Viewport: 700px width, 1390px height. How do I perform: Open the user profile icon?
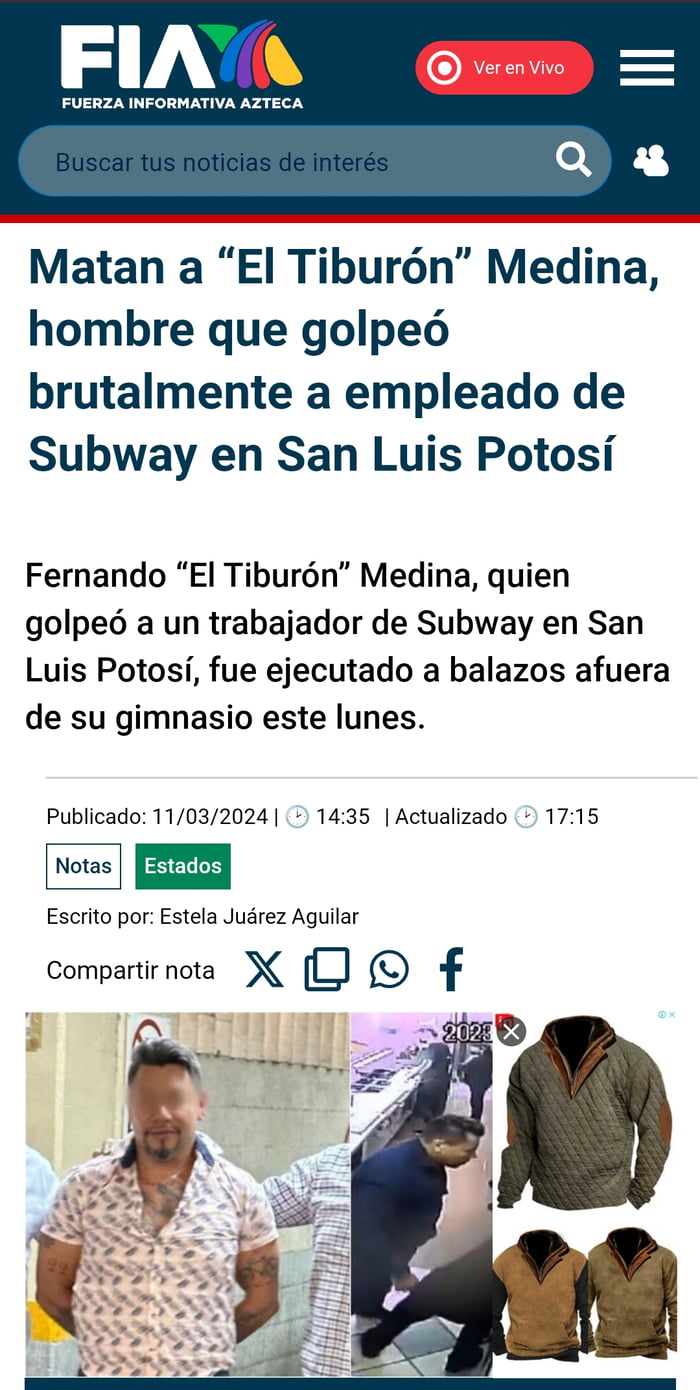tap(651, 160)
